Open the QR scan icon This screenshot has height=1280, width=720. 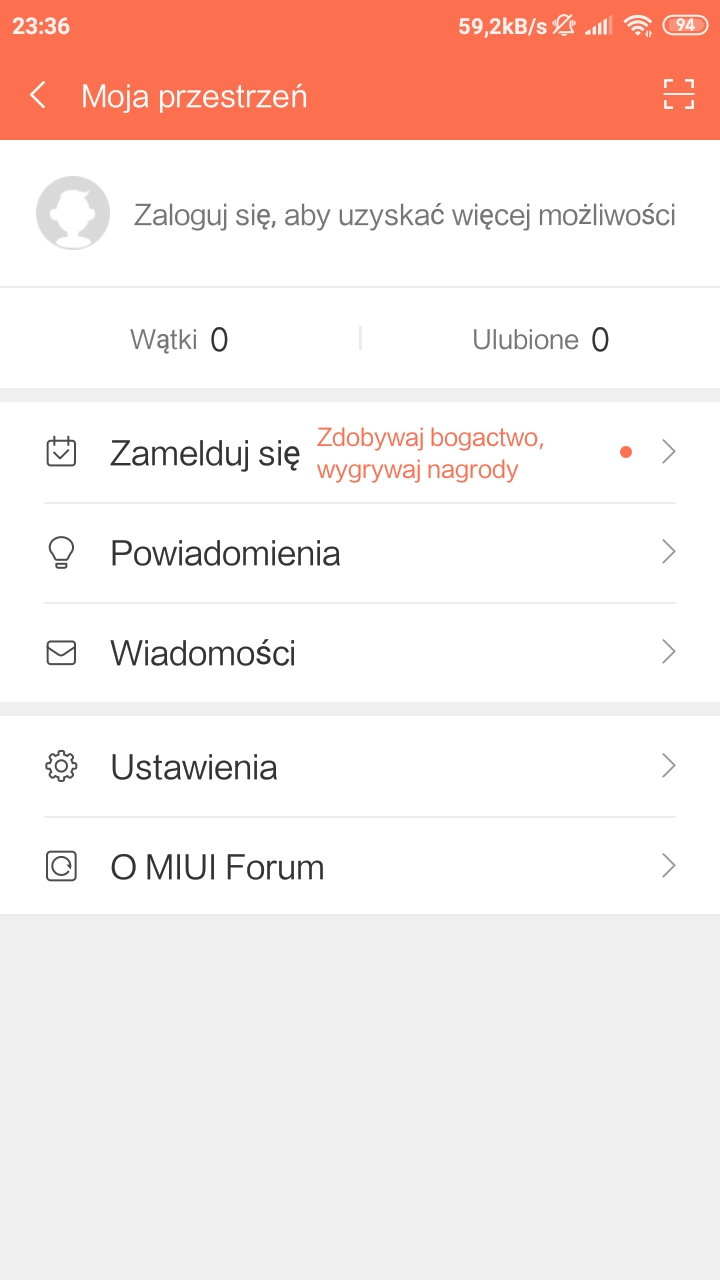pos(678,95)
